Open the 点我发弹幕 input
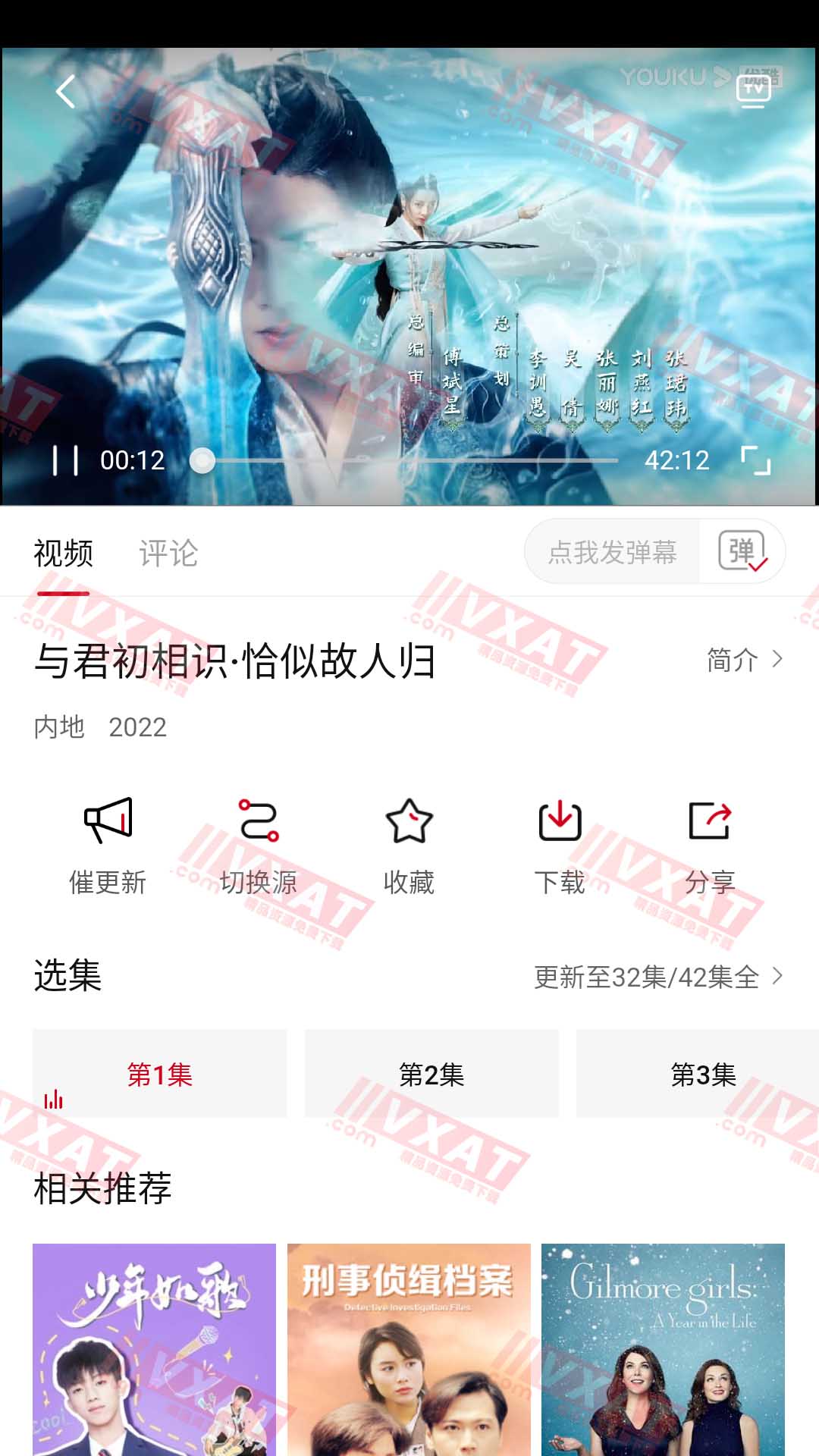This screenshot has width=819, height=1456. [x=612, y=552]
